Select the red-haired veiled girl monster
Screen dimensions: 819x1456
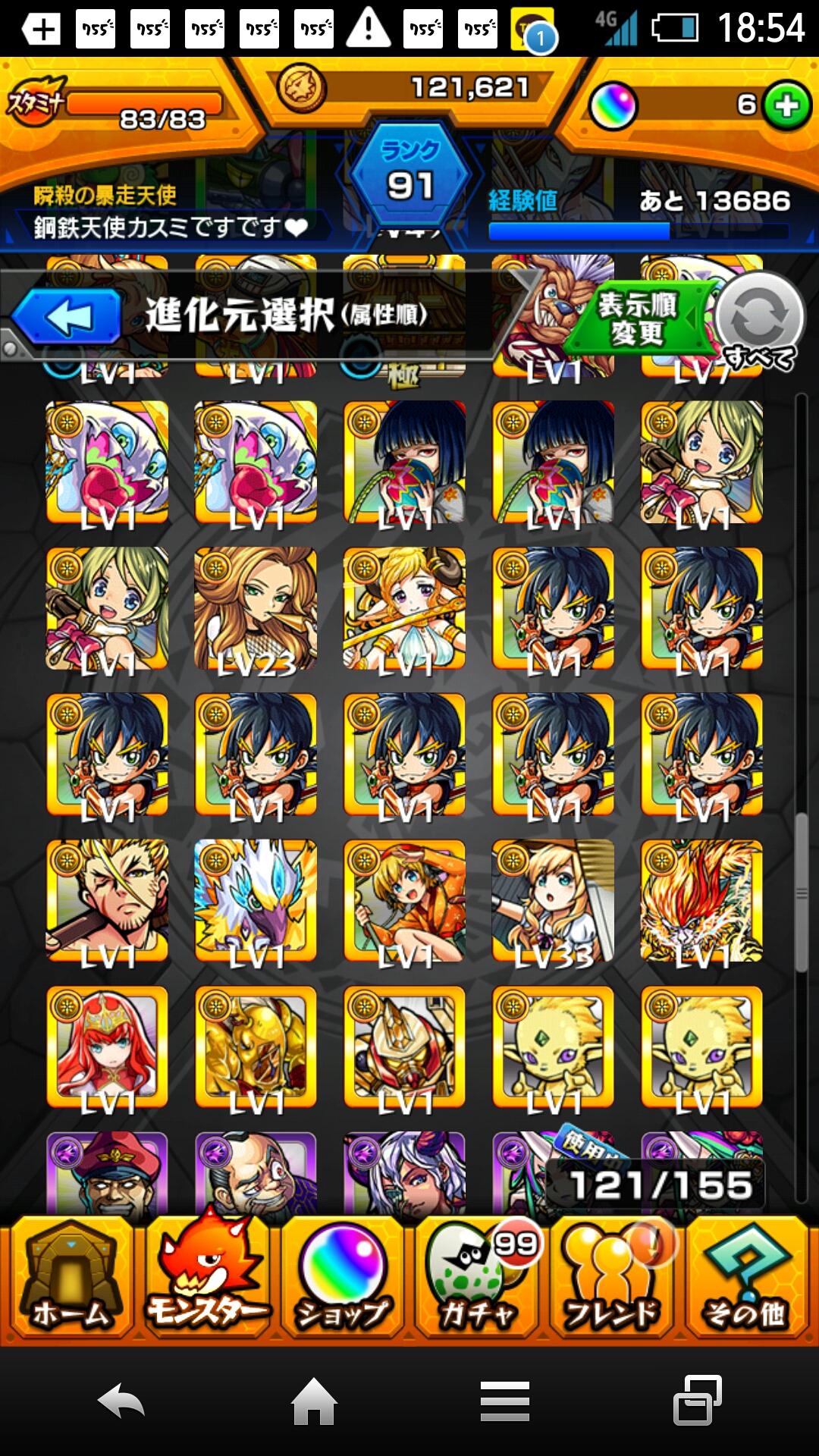107,1047
